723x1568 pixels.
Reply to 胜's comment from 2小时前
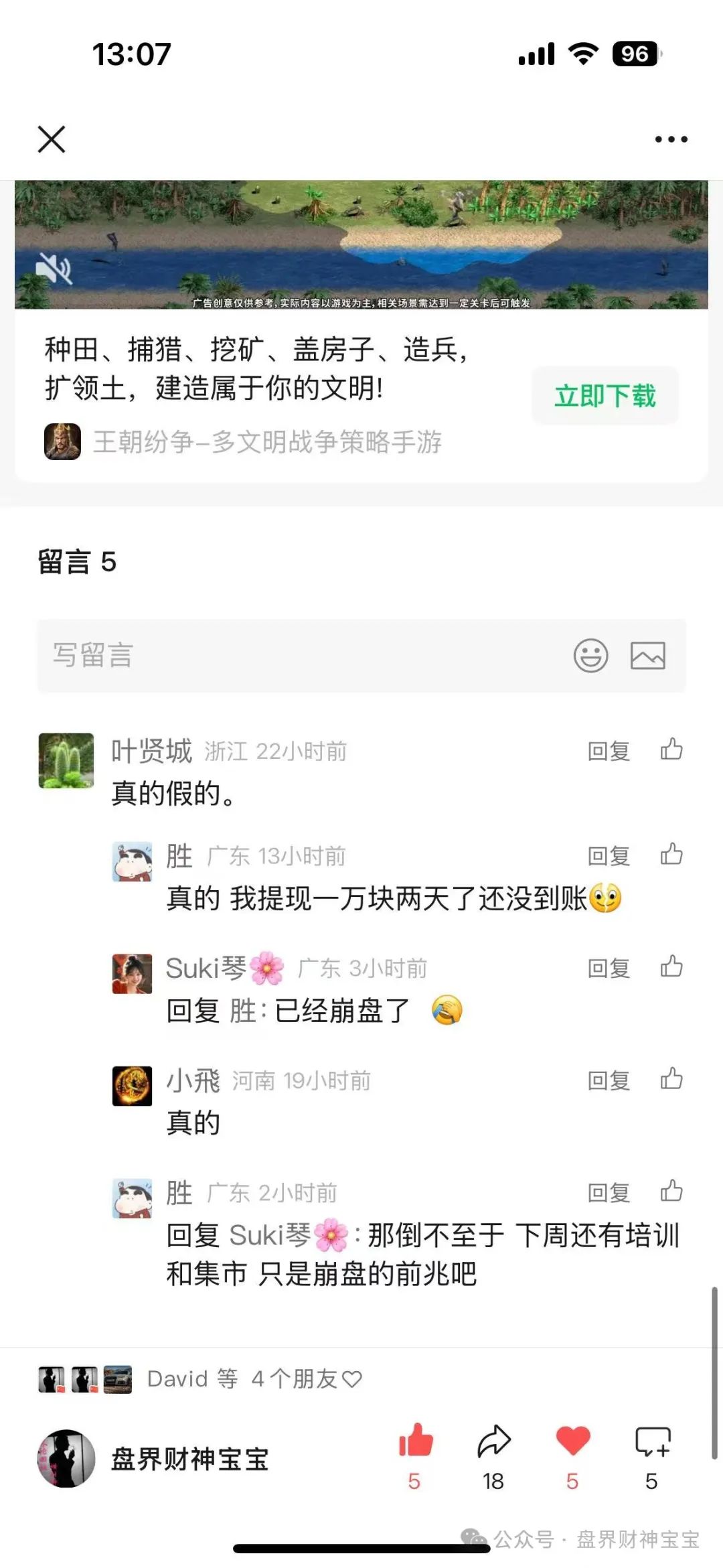pos(608,1192)
